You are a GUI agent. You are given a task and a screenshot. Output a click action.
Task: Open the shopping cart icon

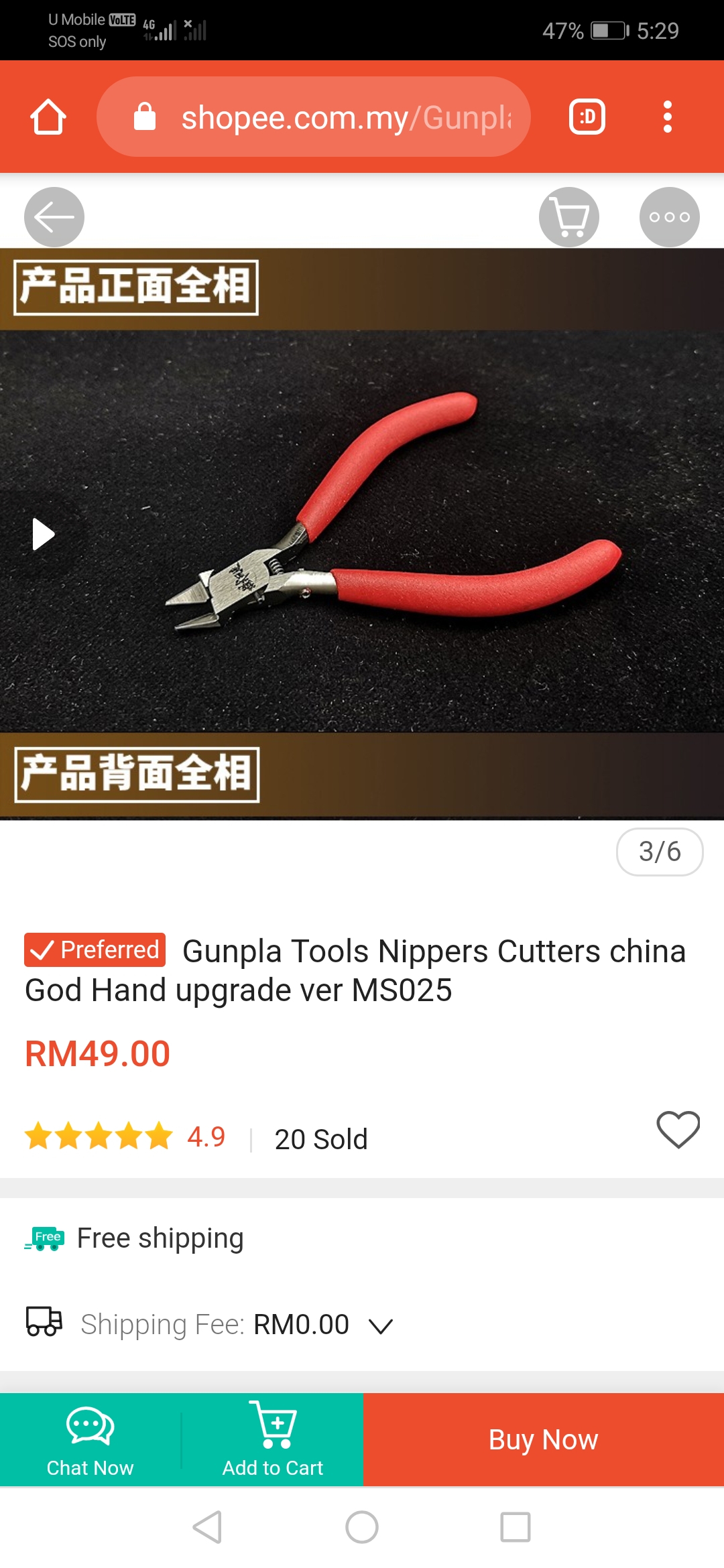click(569, 217)
